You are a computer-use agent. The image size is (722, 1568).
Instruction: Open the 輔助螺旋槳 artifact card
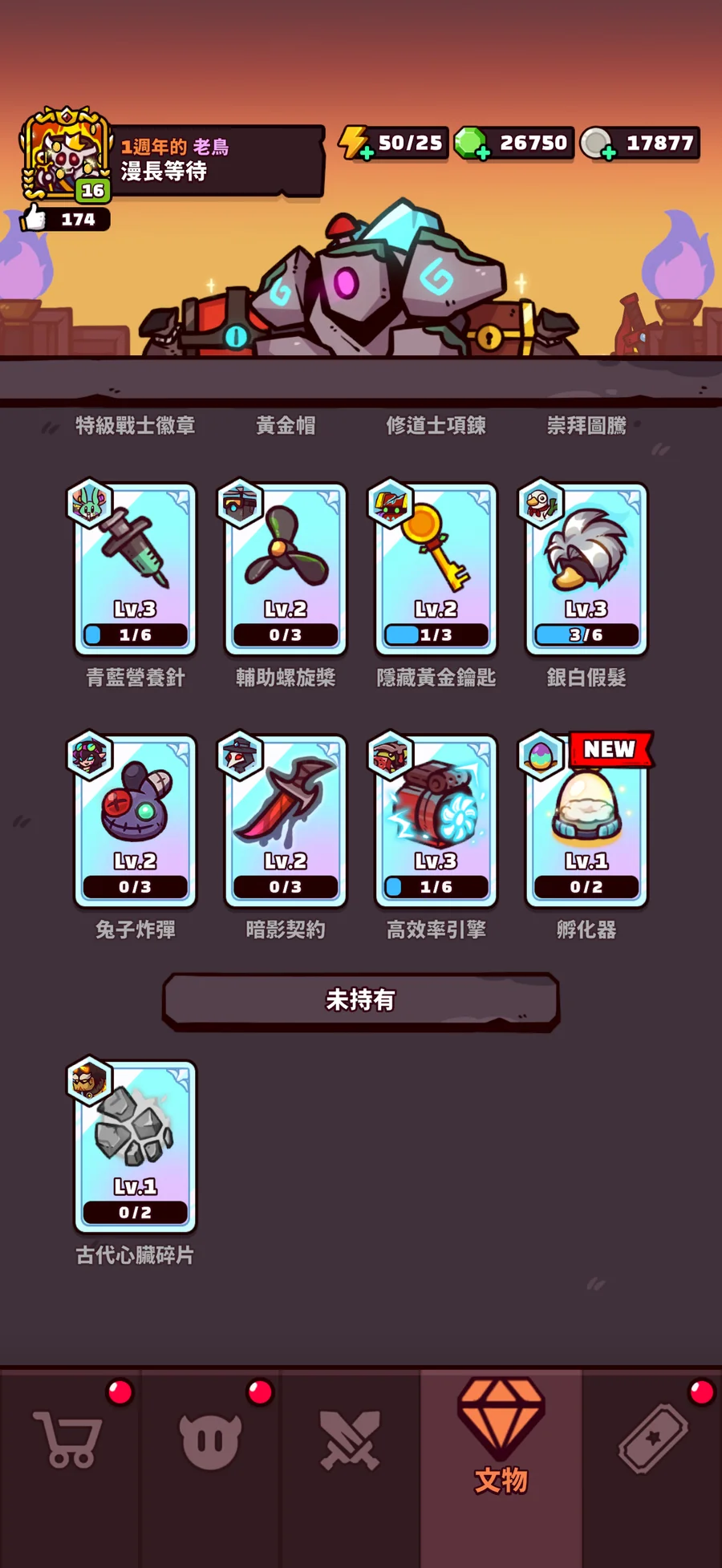[286, 568]
